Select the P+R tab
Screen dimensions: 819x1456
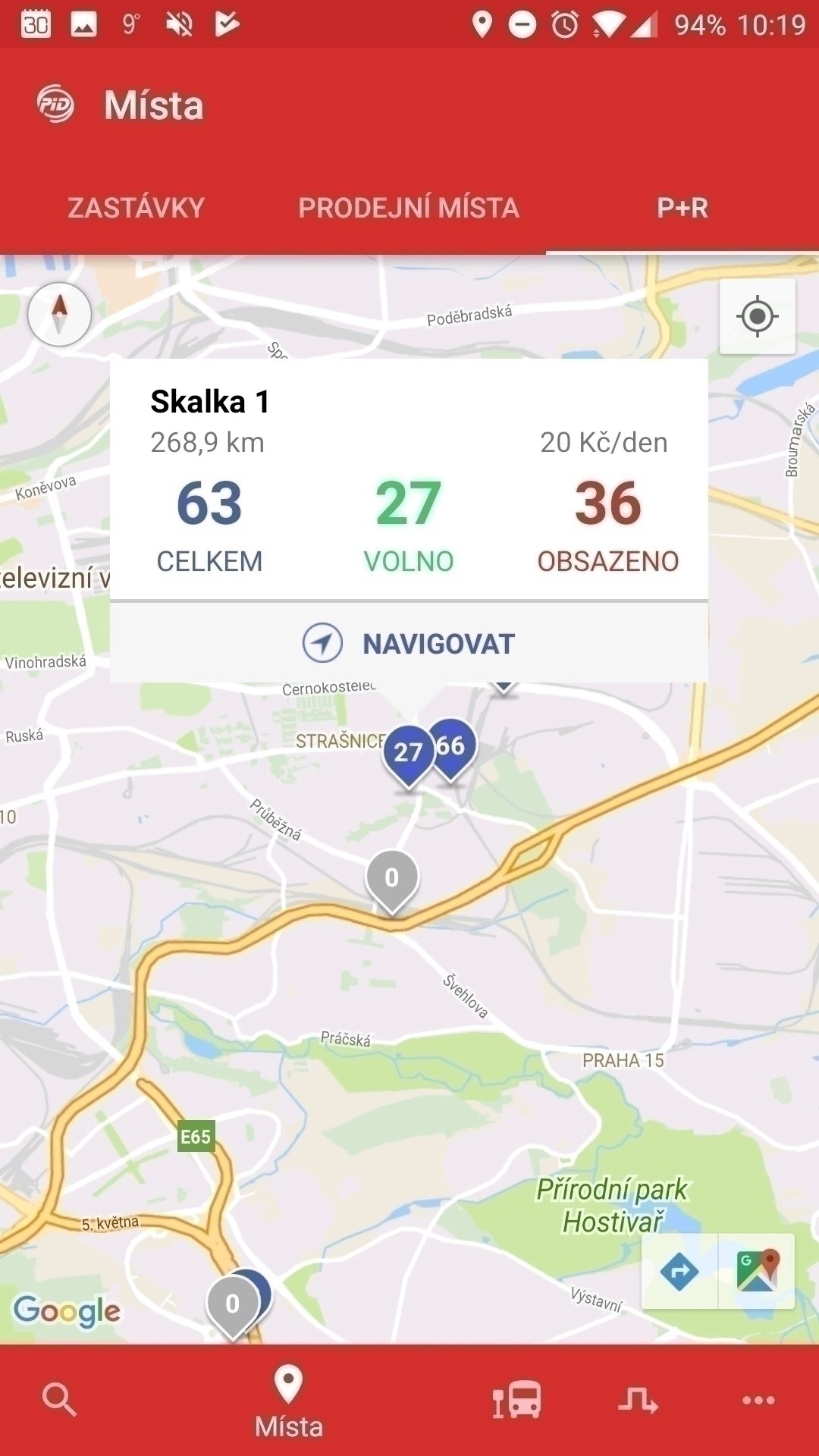pyautogui.click(x=682, y=208)
